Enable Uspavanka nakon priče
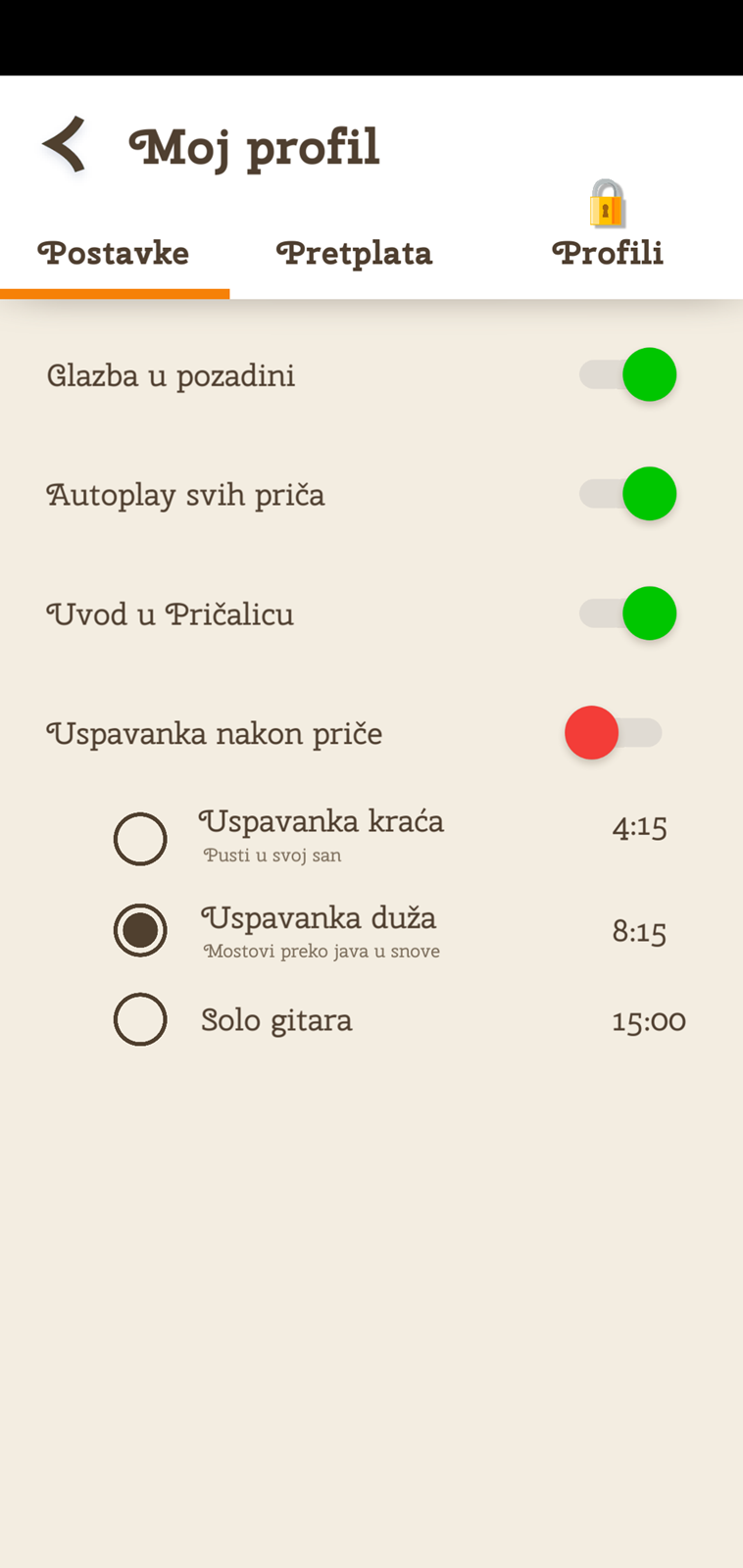Viewport: 743px width, 1568px height. pos(614,733)
